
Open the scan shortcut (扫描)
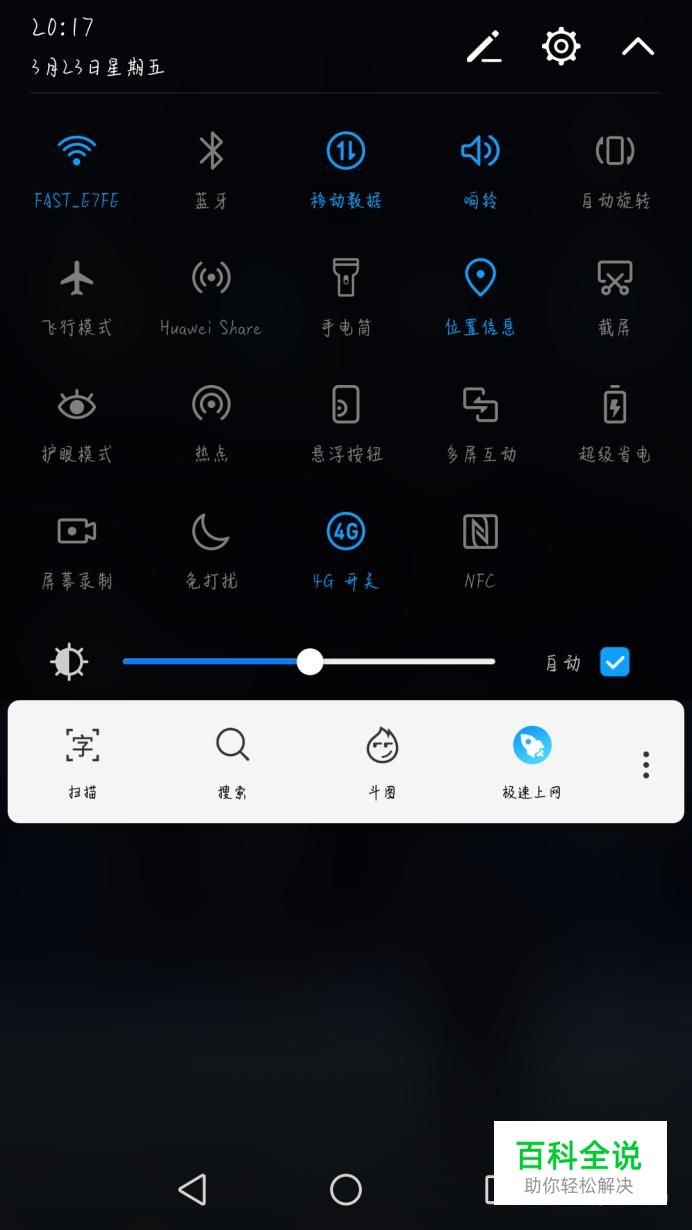tap(83, 760)
